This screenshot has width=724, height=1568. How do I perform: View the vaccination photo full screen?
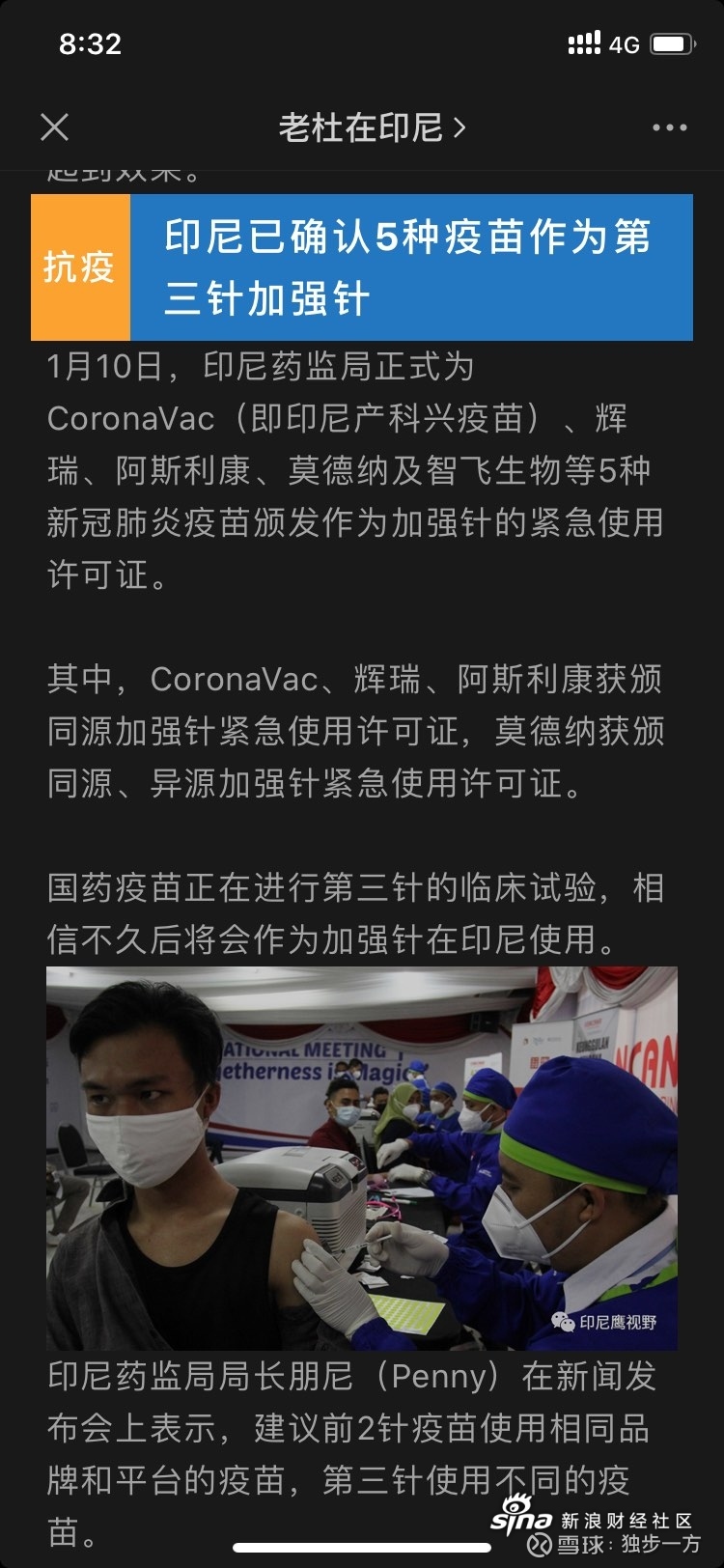(x=362, y=1158)
